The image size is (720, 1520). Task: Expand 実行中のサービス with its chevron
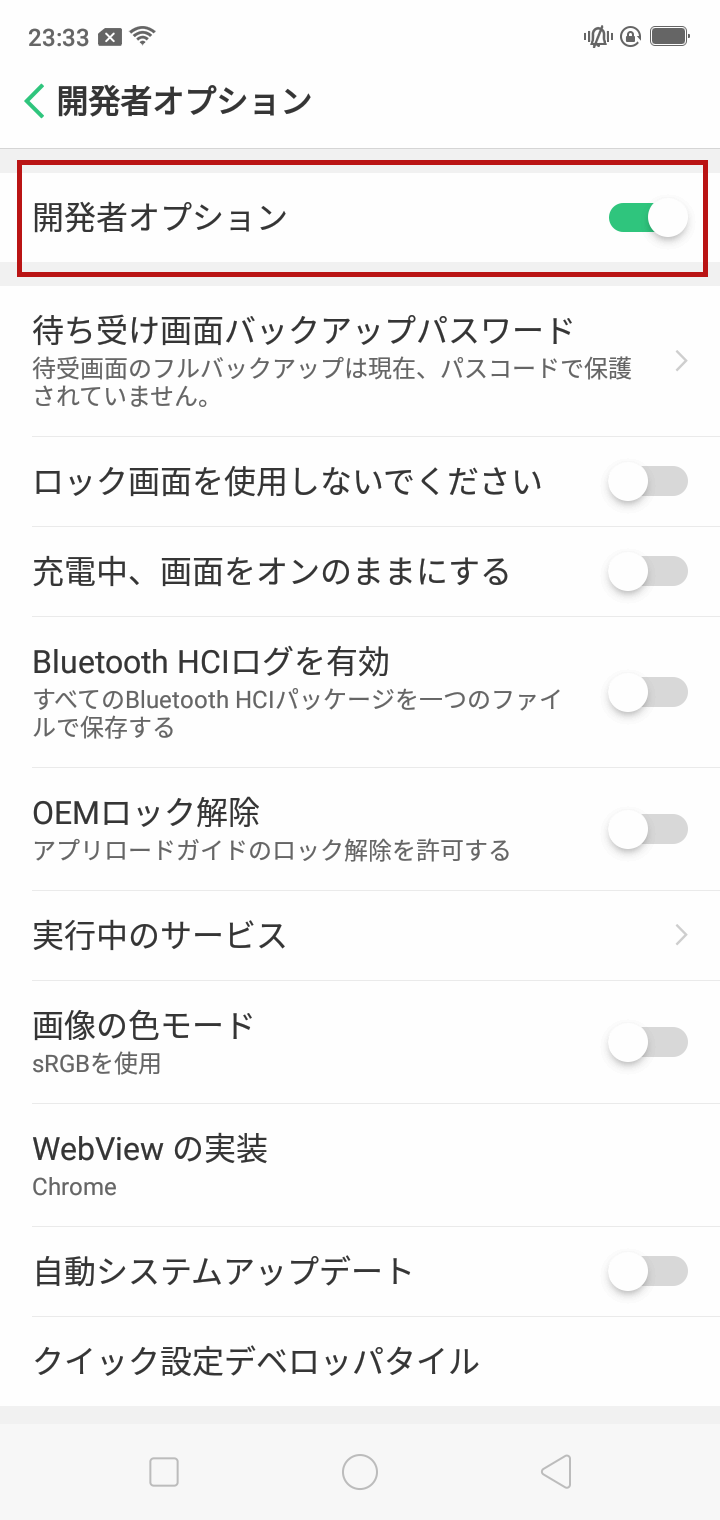click(x=681, y=935)
